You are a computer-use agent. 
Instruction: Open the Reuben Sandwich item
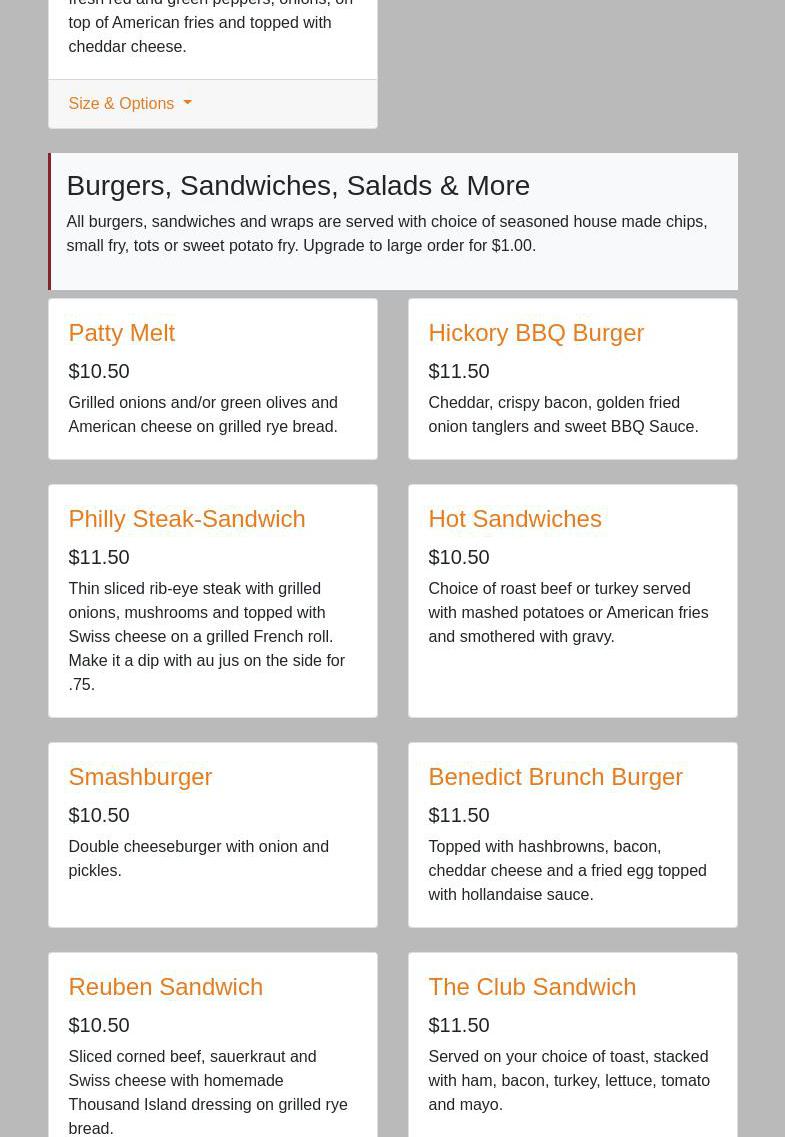pyautogui.click(x=165, y=987)
